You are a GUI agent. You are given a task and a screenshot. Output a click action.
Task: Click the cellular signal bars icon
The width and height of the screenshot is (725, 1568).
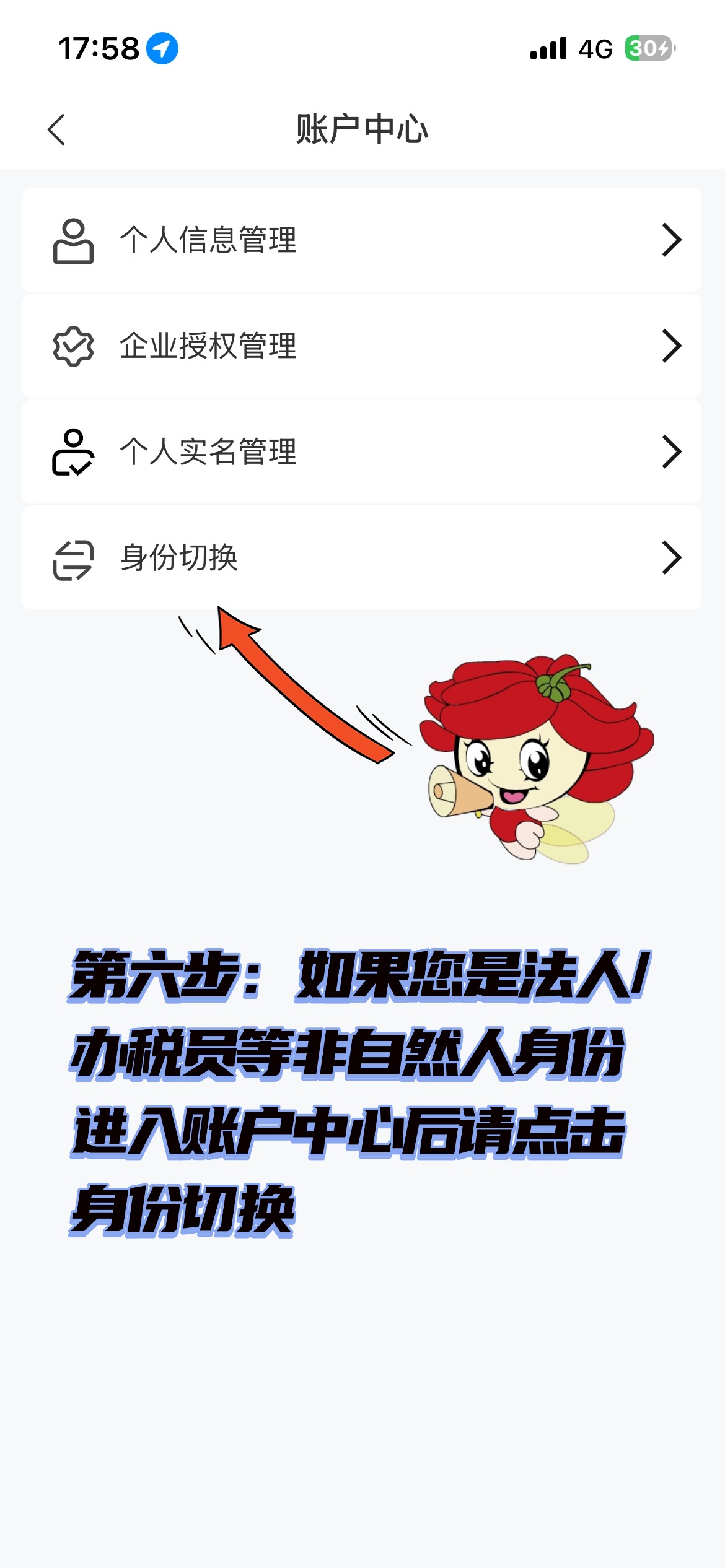pos(548,48)
